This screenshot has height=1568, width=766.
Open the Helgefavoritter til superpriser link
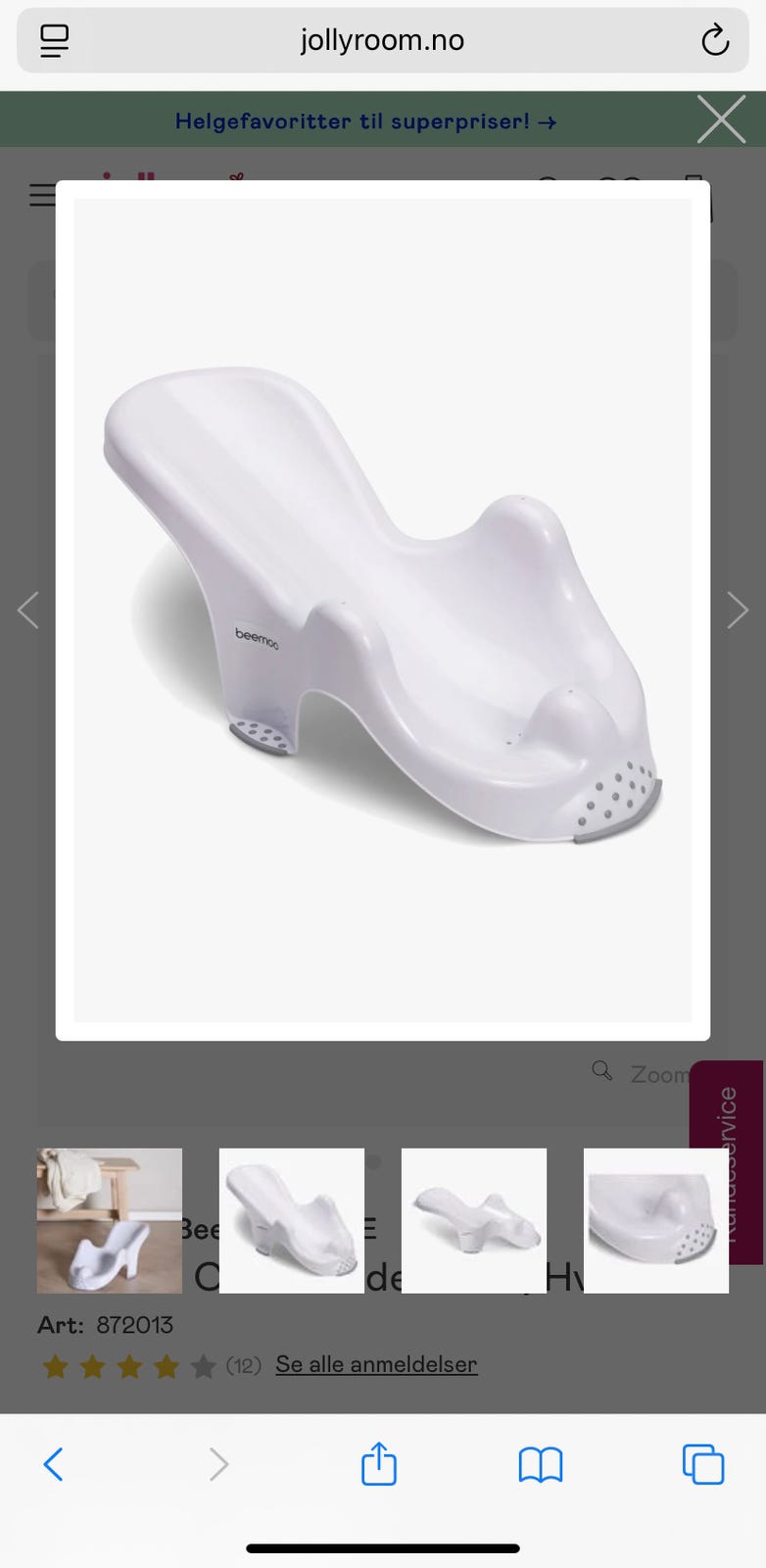[365, 122]
